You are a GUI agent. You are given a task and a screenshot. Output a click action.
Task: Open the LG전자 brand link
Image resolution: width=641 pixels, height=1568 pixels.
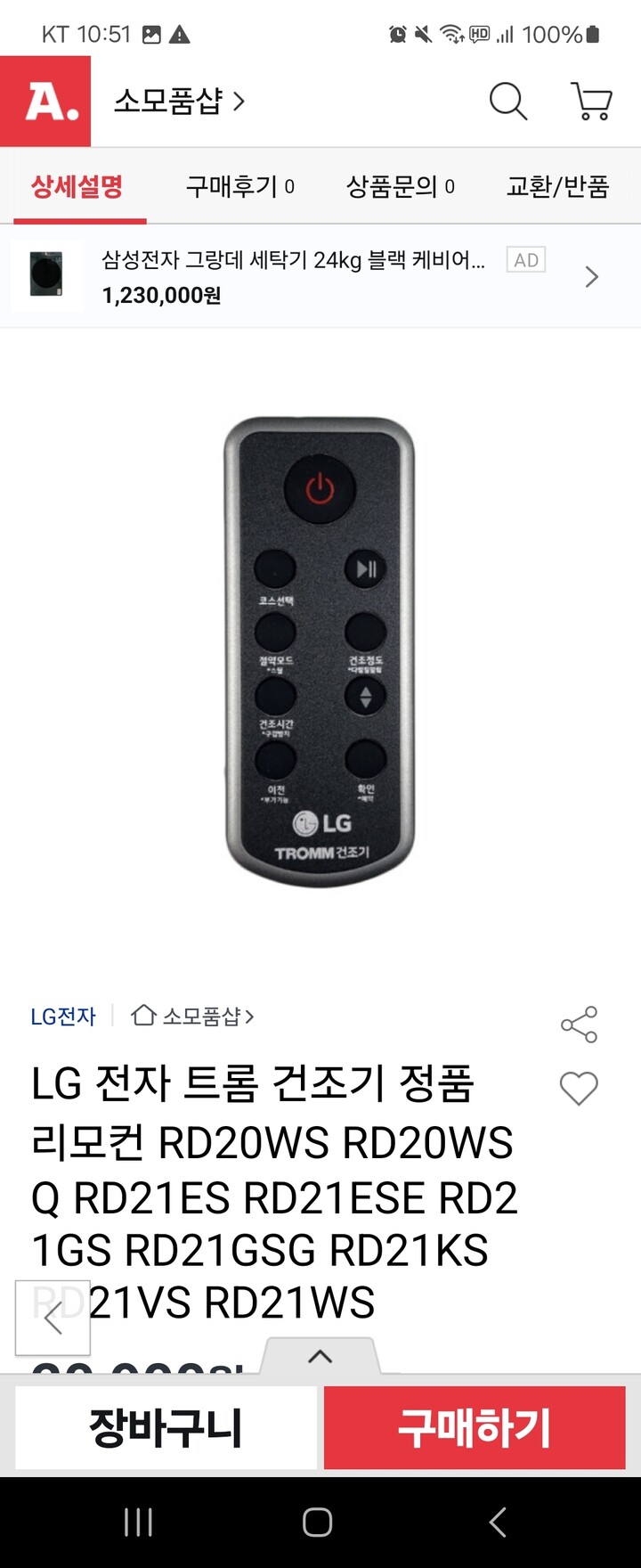(63, 1017)
